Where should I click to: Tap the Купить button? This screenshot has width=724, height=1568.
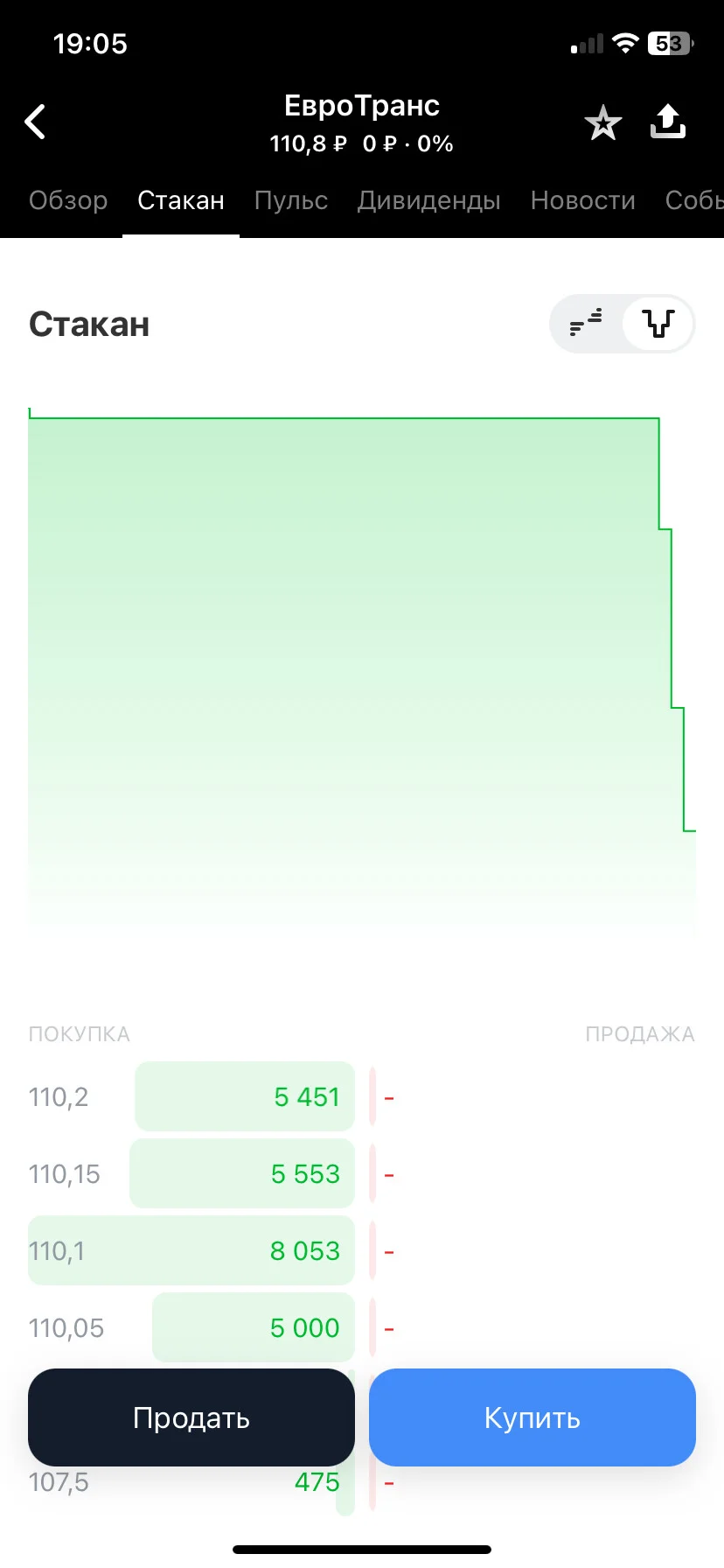pos(533,1417)
